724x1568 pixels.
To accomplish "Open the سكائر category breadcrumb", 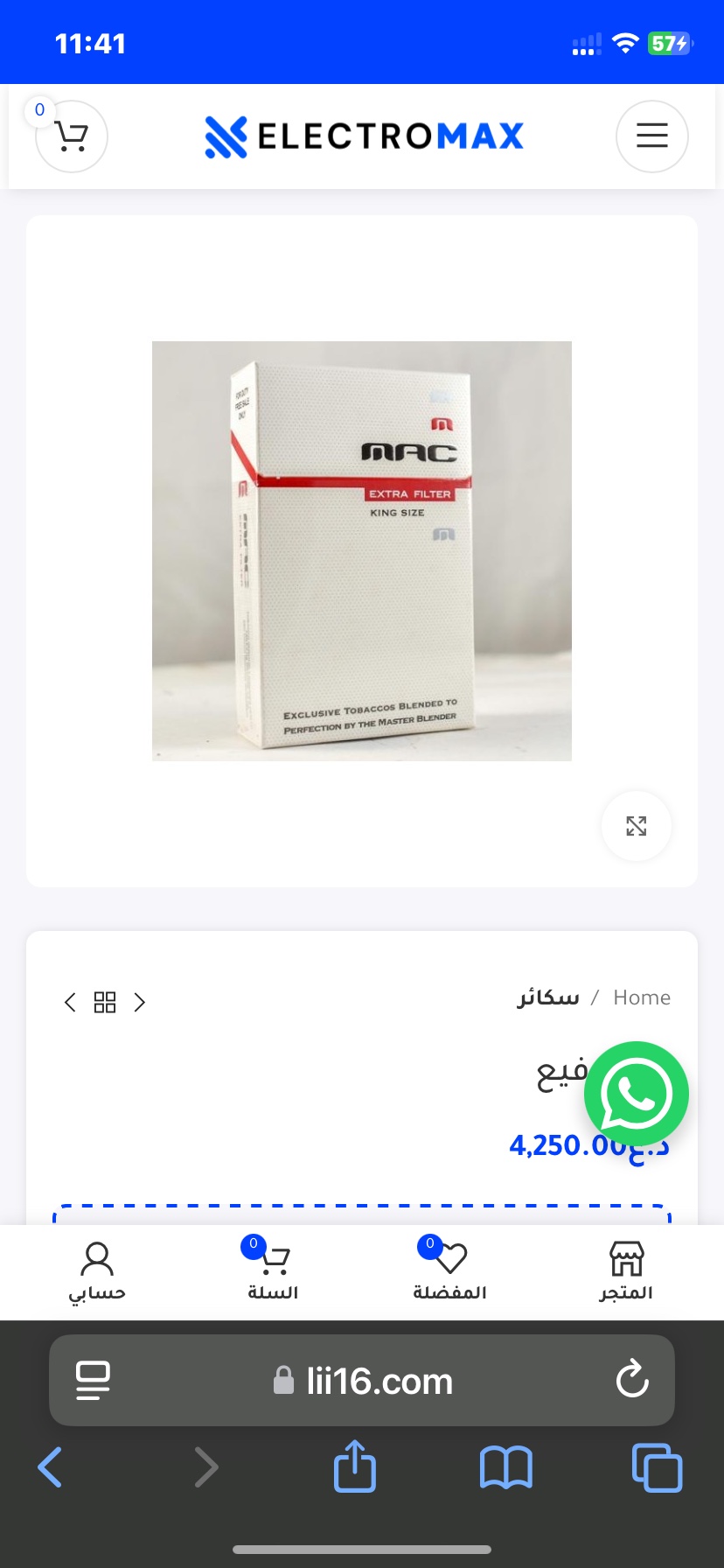I will (x=548, y=997).
